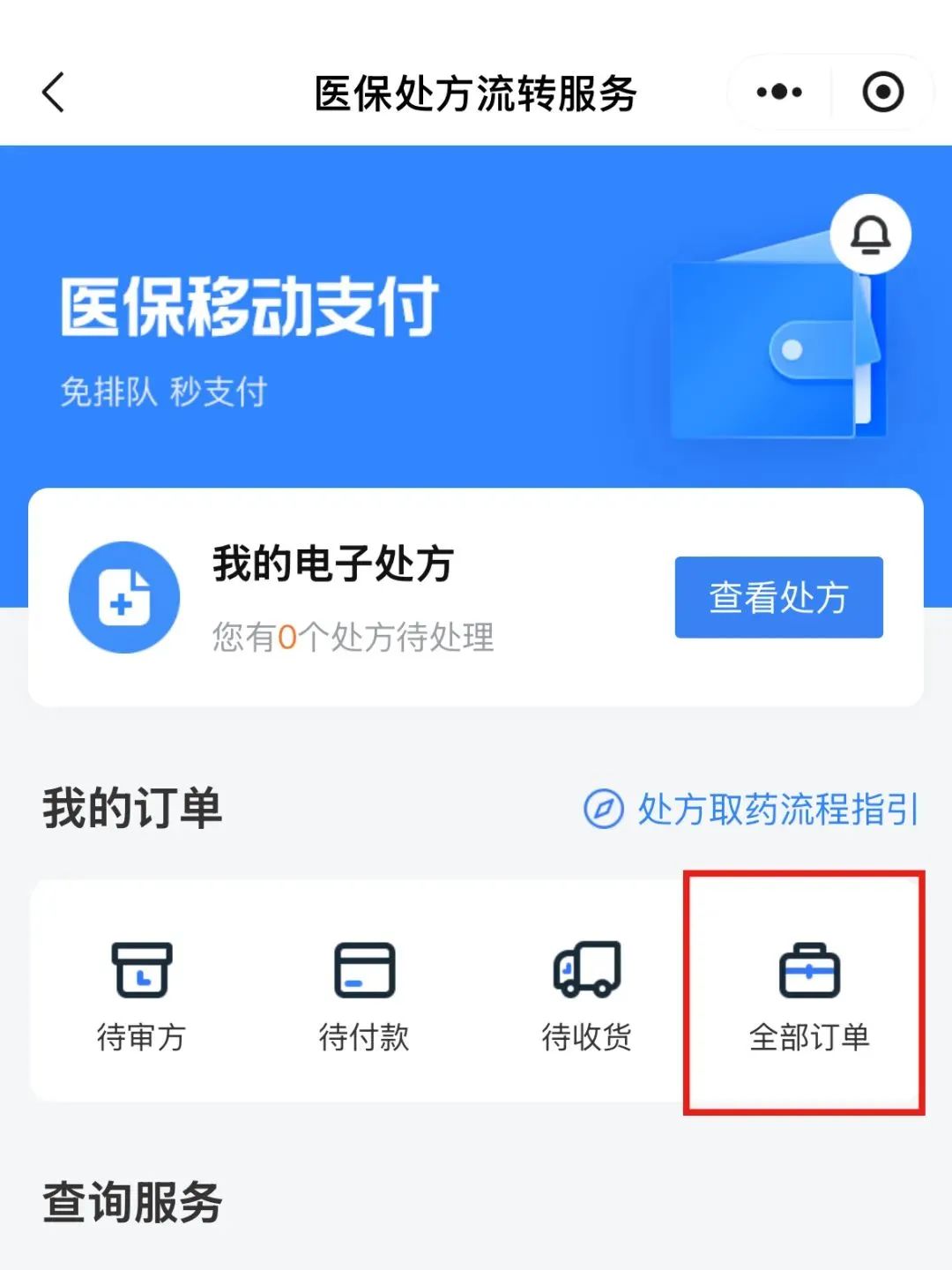Open the 我的电子处方 card
The width and height of the screenshot is (952, 1270).
point(353,597)
